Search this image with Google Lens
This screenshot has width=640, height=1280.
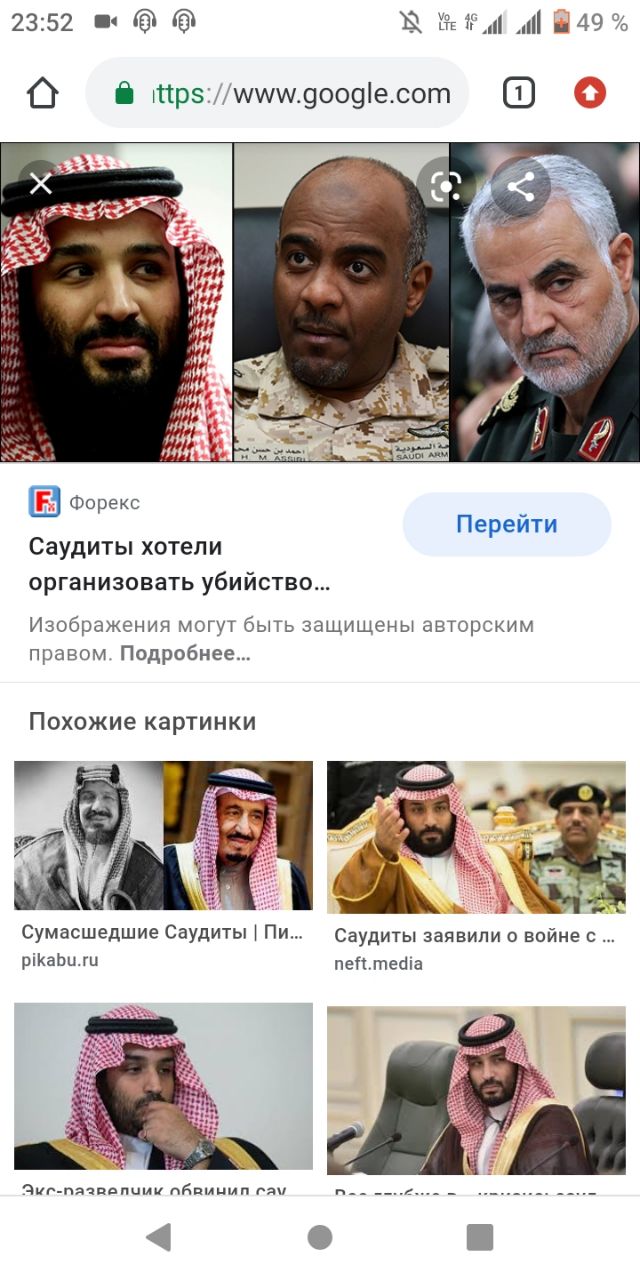(446, 184)
